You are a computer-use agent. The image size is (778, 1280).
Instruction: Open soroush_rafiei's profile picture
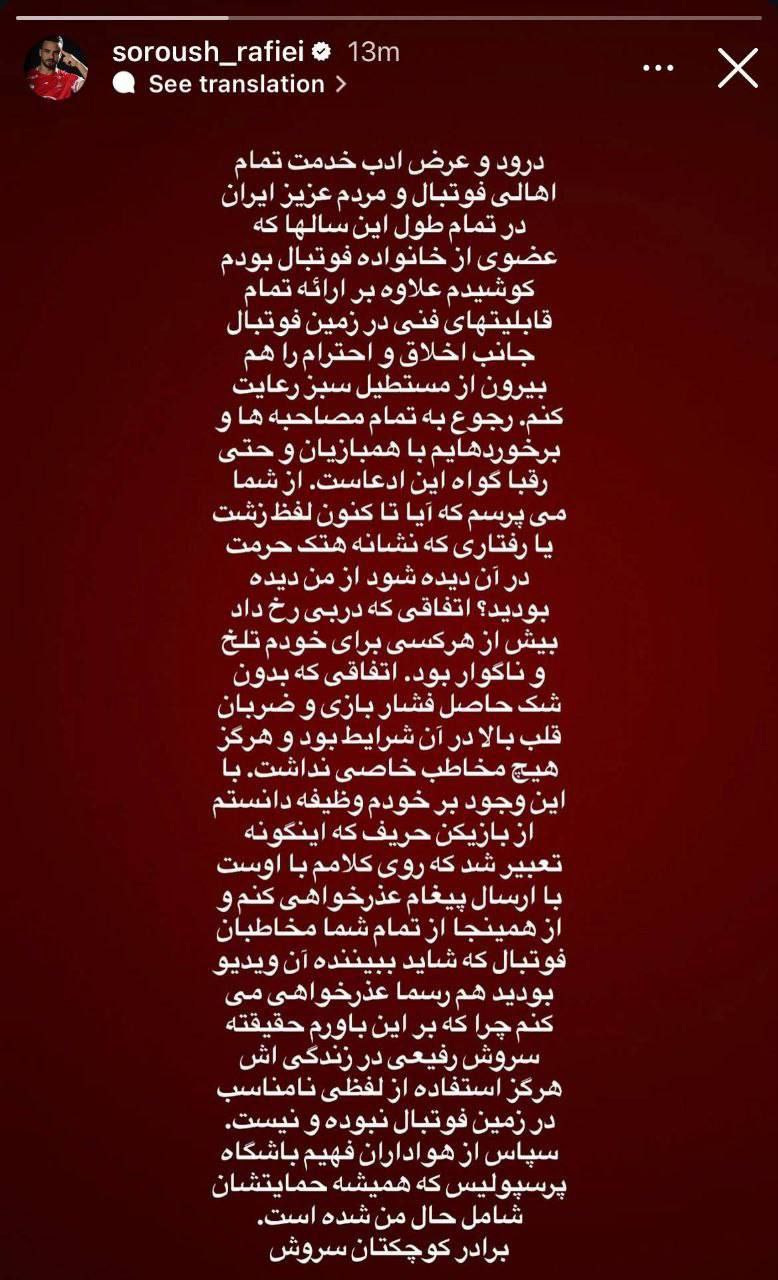56,68
